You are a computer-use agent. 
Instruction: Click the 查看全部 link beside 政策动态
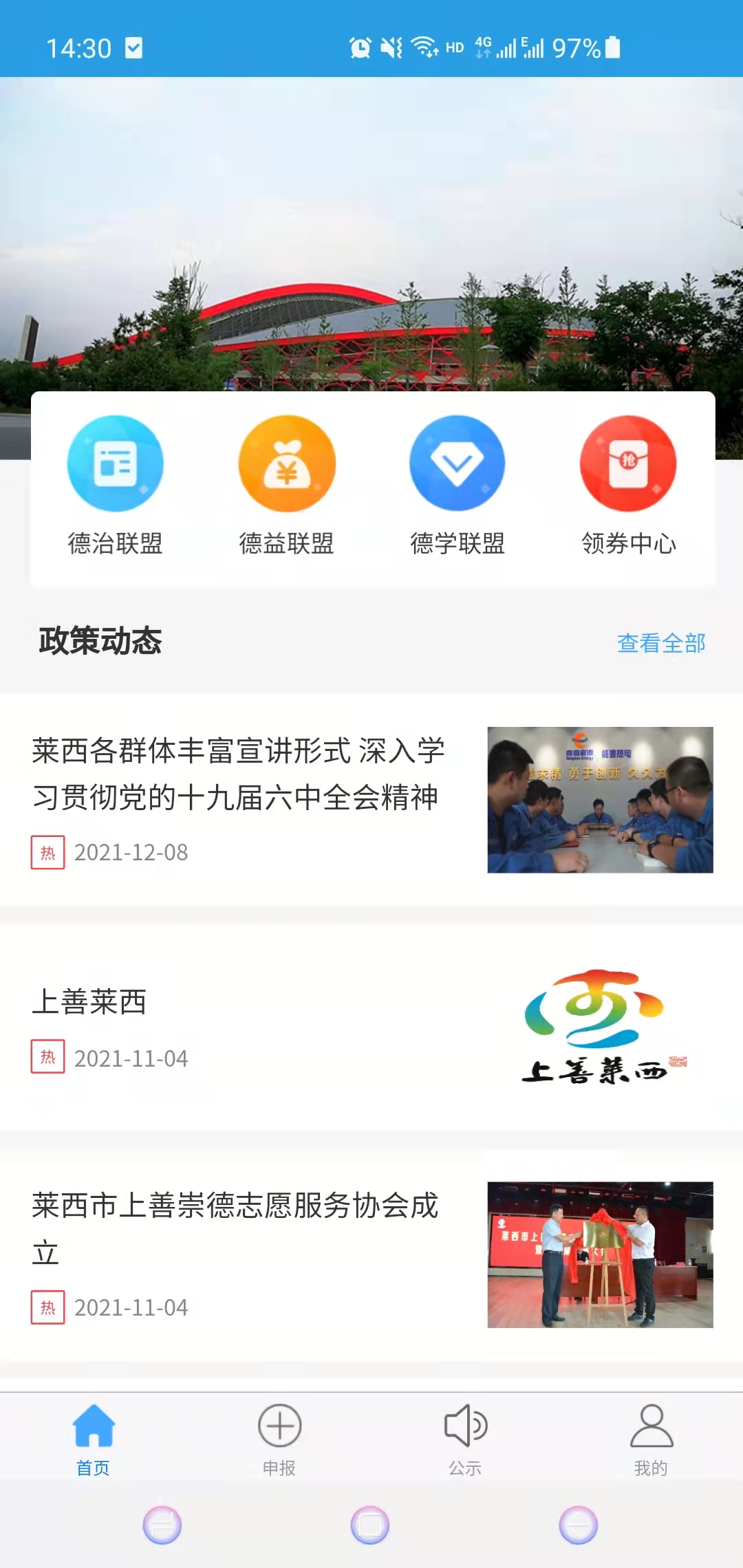pyautogui.click(x=662, y=642)
